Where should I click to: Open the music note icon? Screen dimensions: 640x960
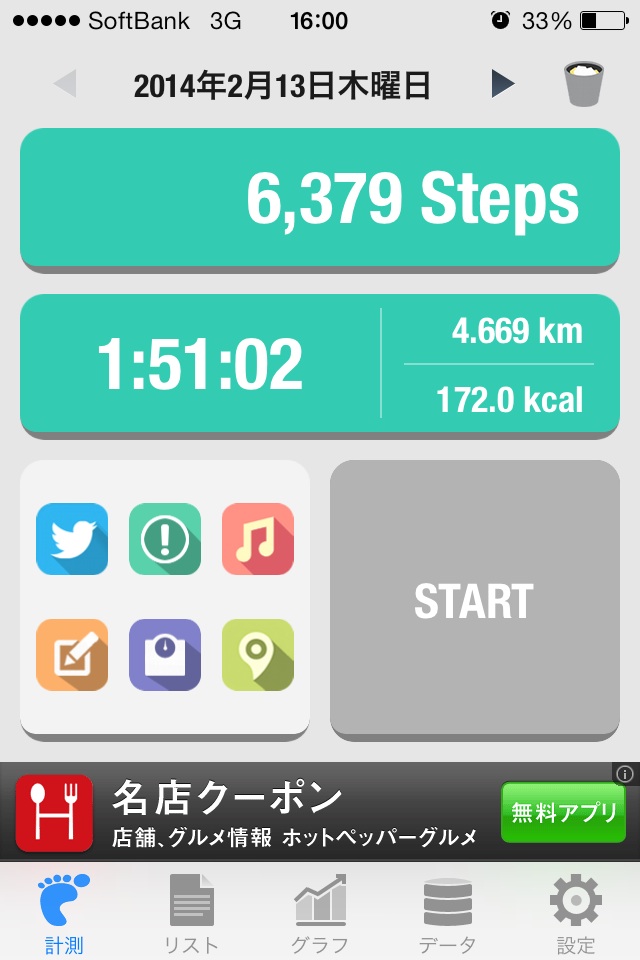pyautogui.click(x=258, y=539)
